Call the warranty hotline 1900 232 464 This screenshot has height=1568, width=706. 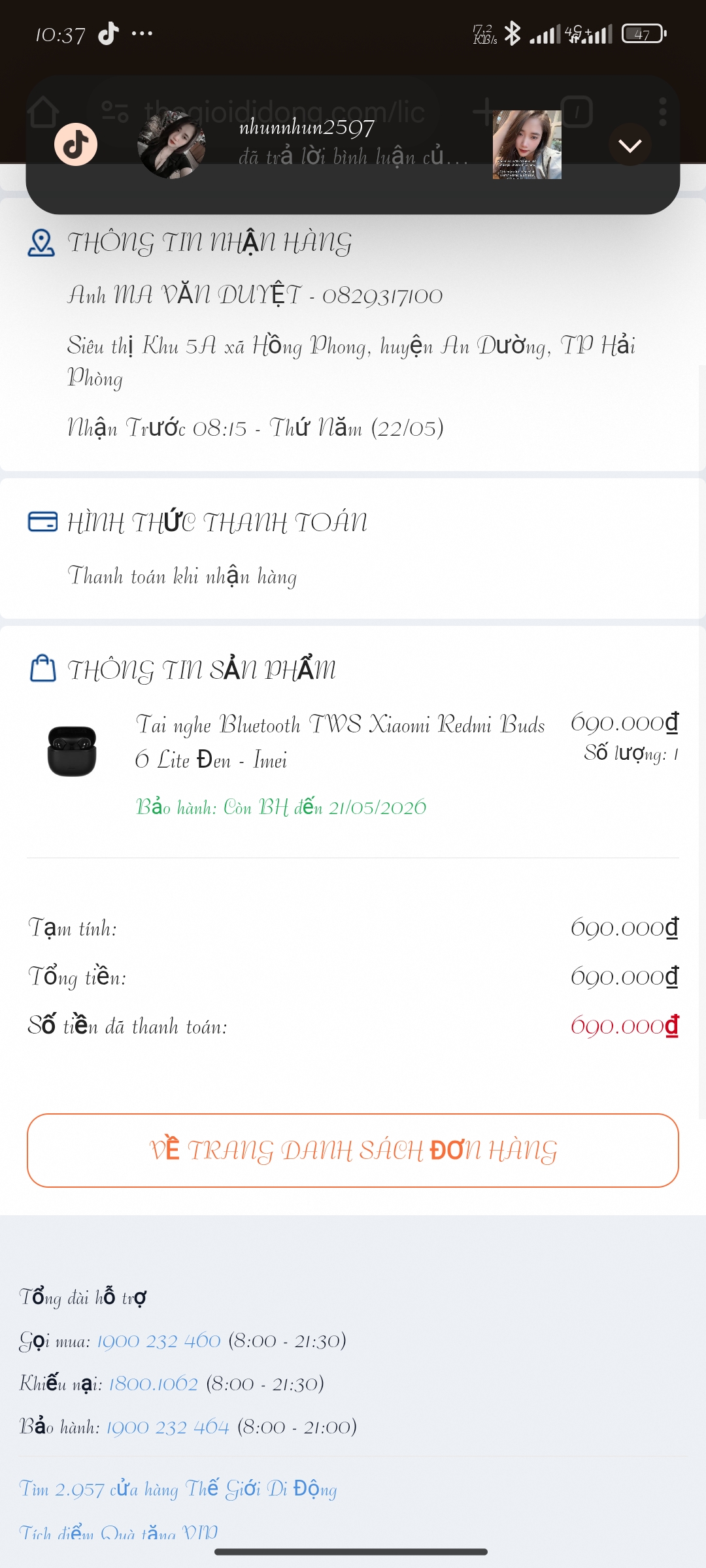click(x=167, y=1427)
